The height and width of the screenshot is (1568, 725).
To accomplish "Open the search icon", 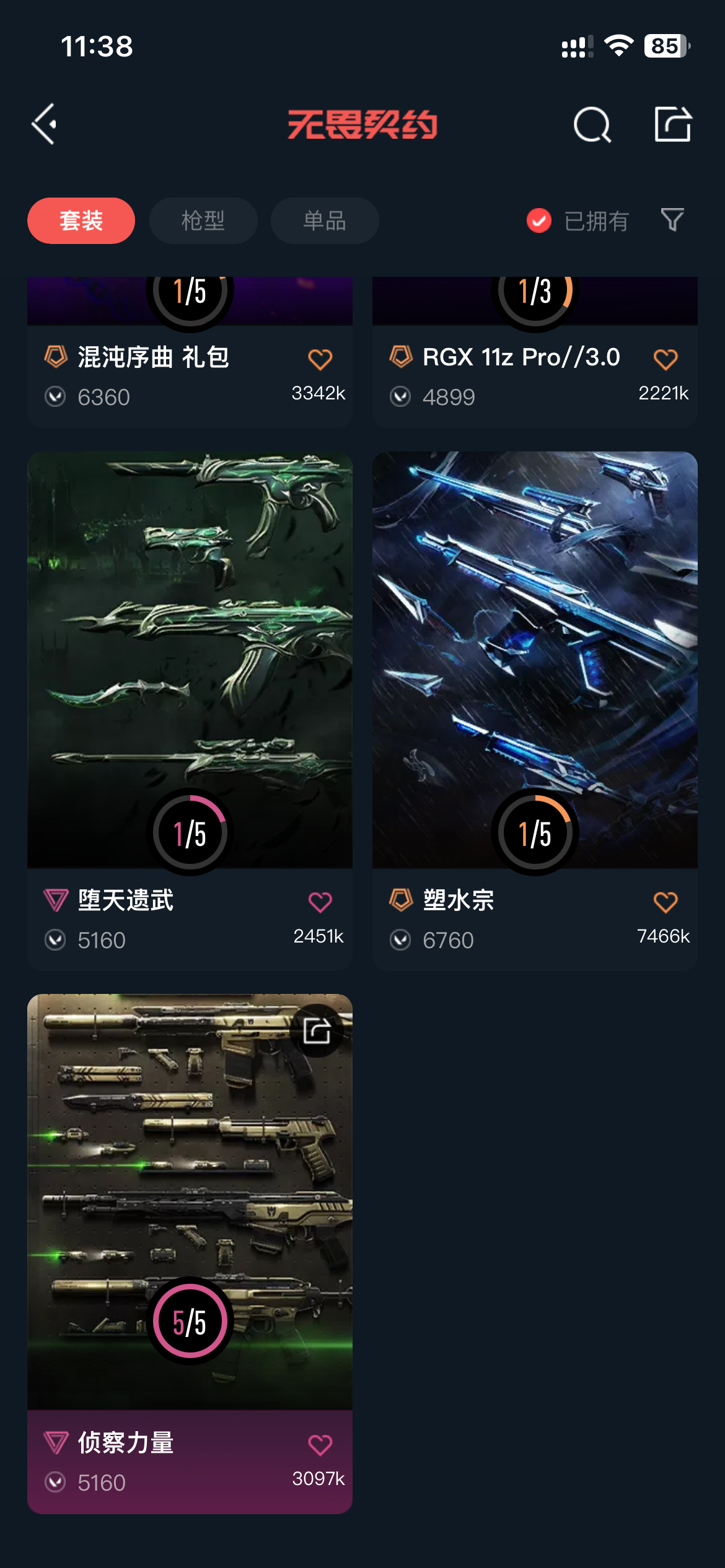I will point(592,124).
